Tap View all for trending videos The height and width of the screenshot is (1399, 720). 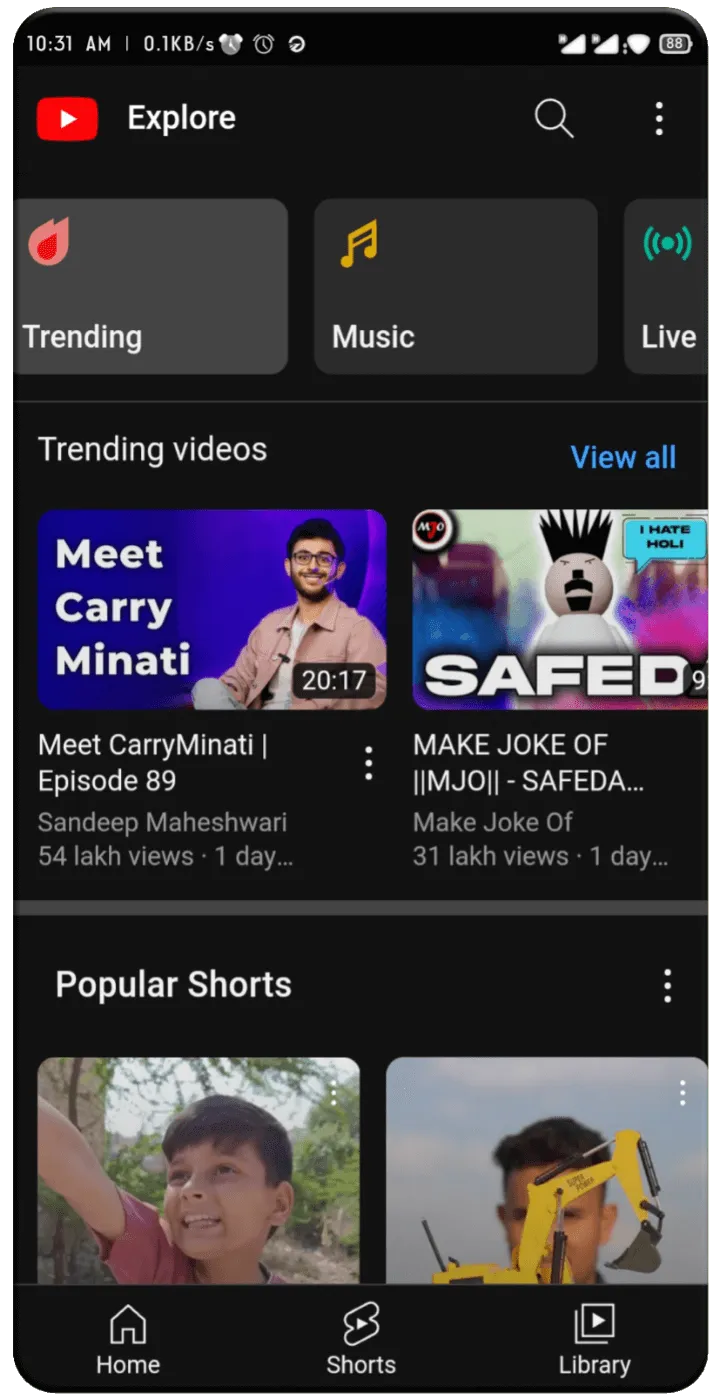pyautogui.click(x=623, y=457)
